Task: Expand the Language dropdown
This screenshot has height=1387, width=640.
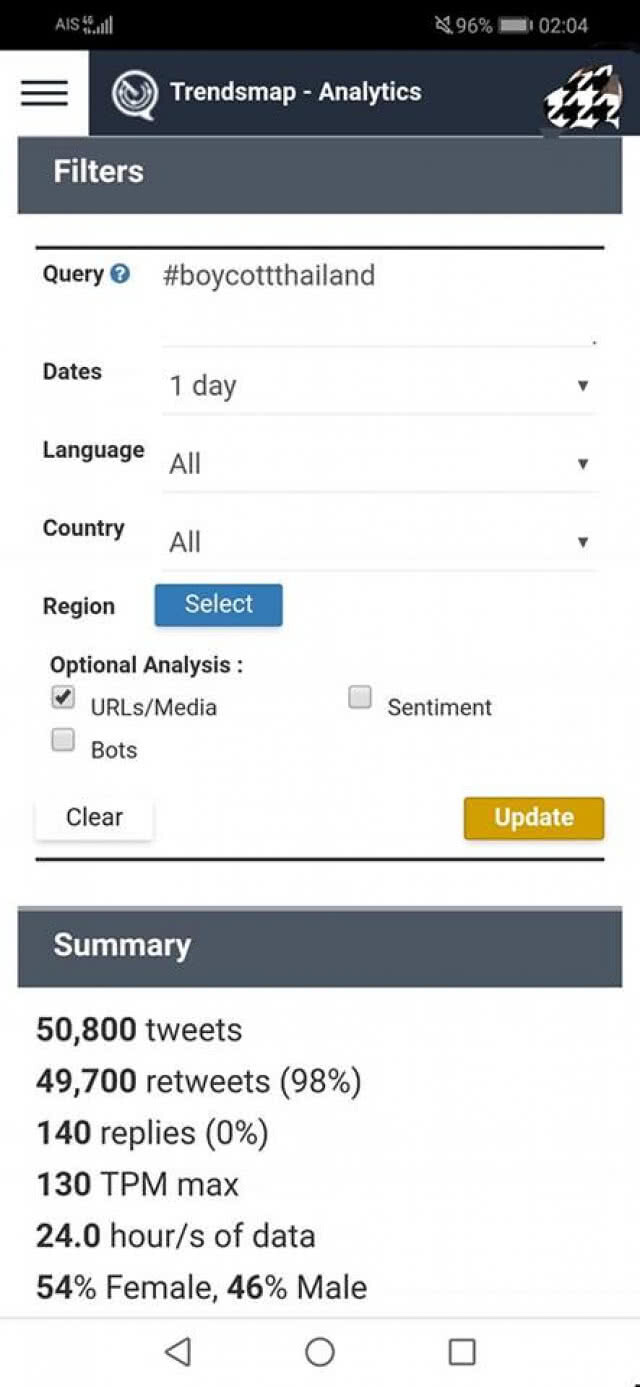Action: (380, 464)
